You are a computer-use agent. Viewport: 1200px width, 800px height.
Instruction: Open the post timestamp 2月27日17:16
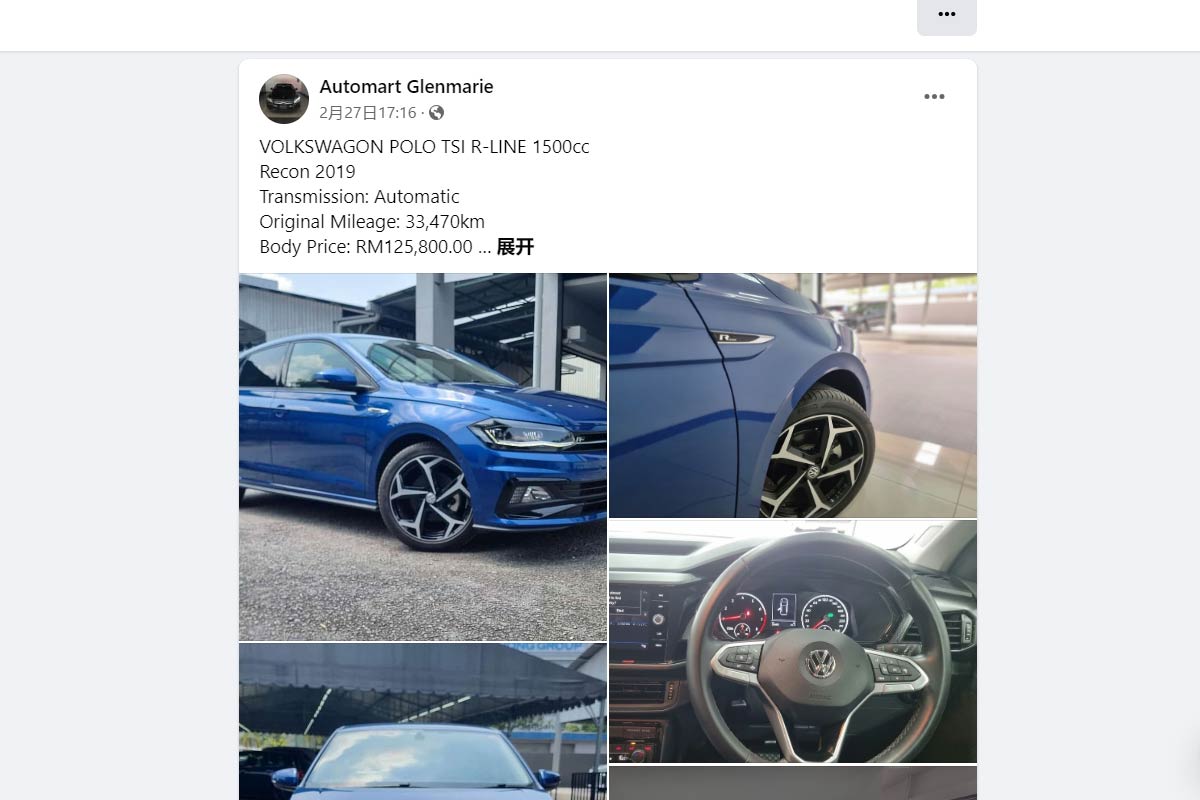click(367, 113)
